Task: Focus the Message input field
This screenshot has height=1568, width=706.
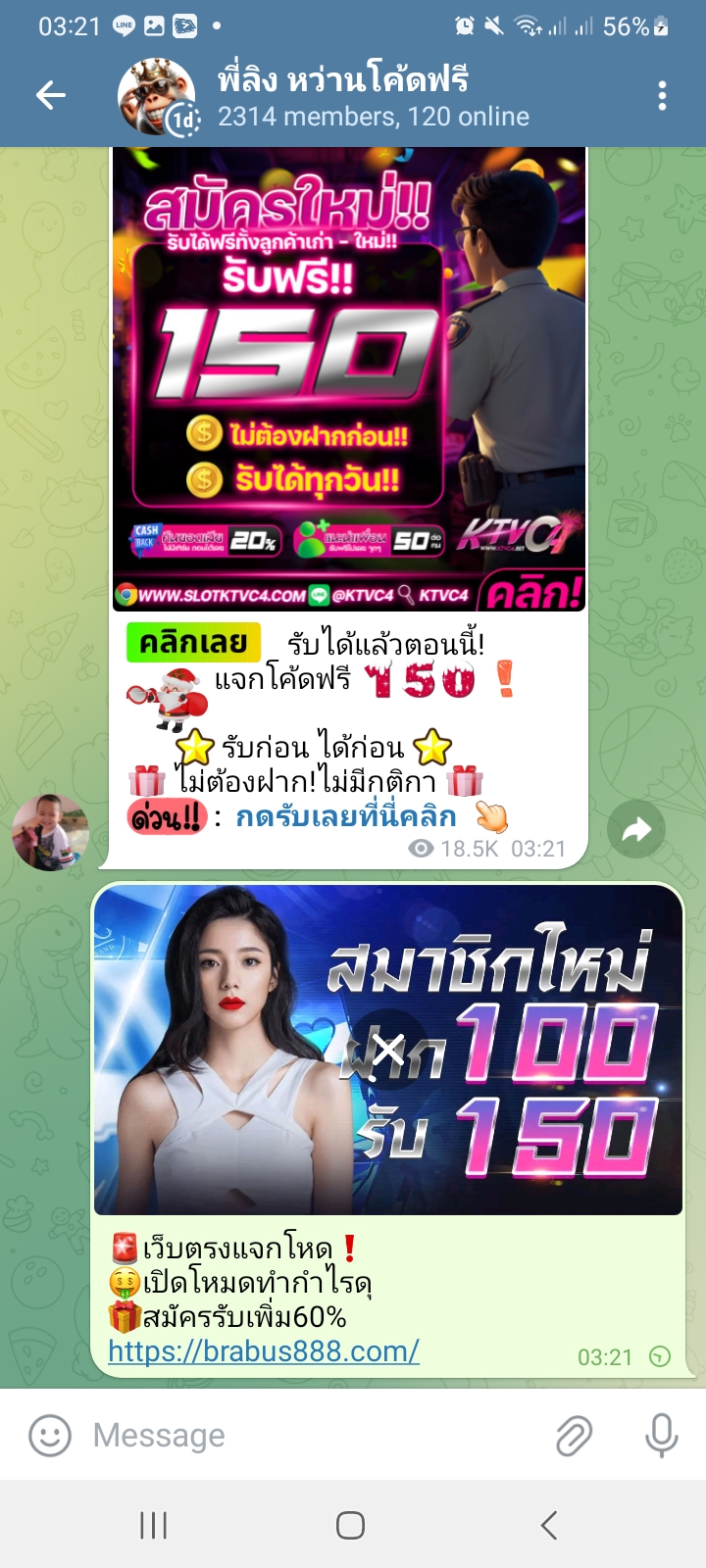Action: tap(314, 1436)
